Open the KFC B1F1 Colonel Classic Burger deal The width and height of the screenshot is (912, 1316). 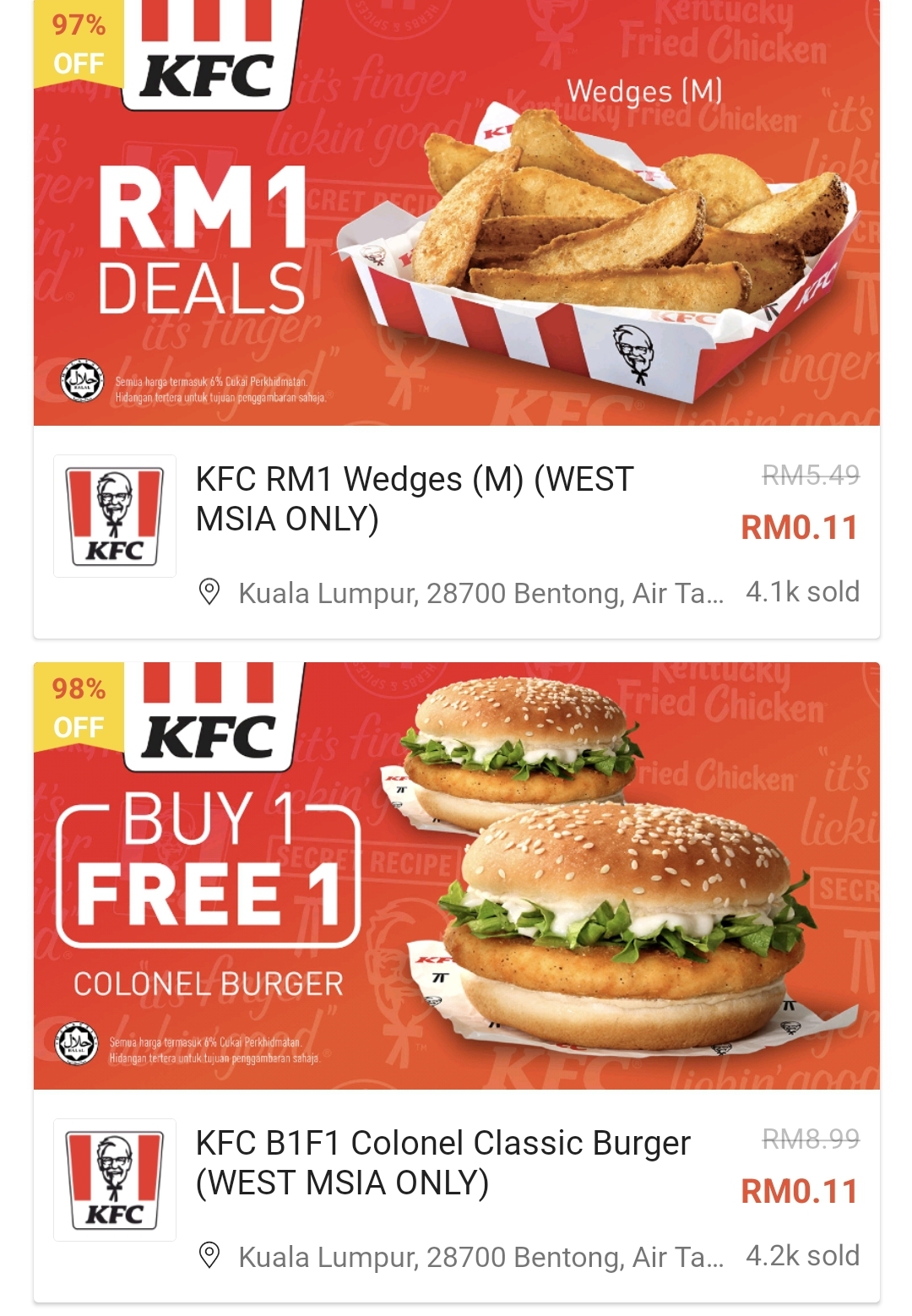tap(442, 1162)
